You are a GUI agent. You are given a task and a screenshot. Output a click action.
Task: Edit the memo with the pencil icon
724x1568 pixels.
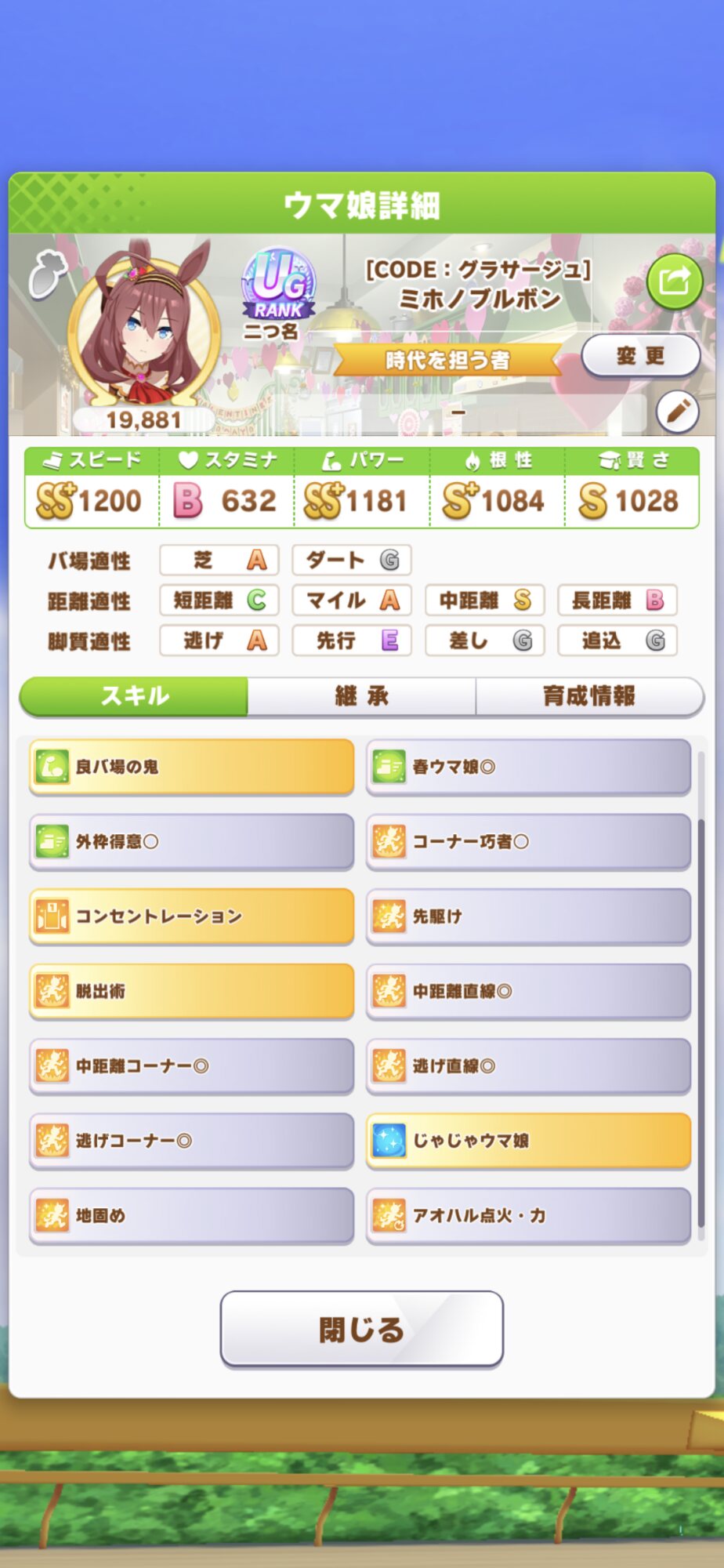pyautogui.click(x=677, y=410)
